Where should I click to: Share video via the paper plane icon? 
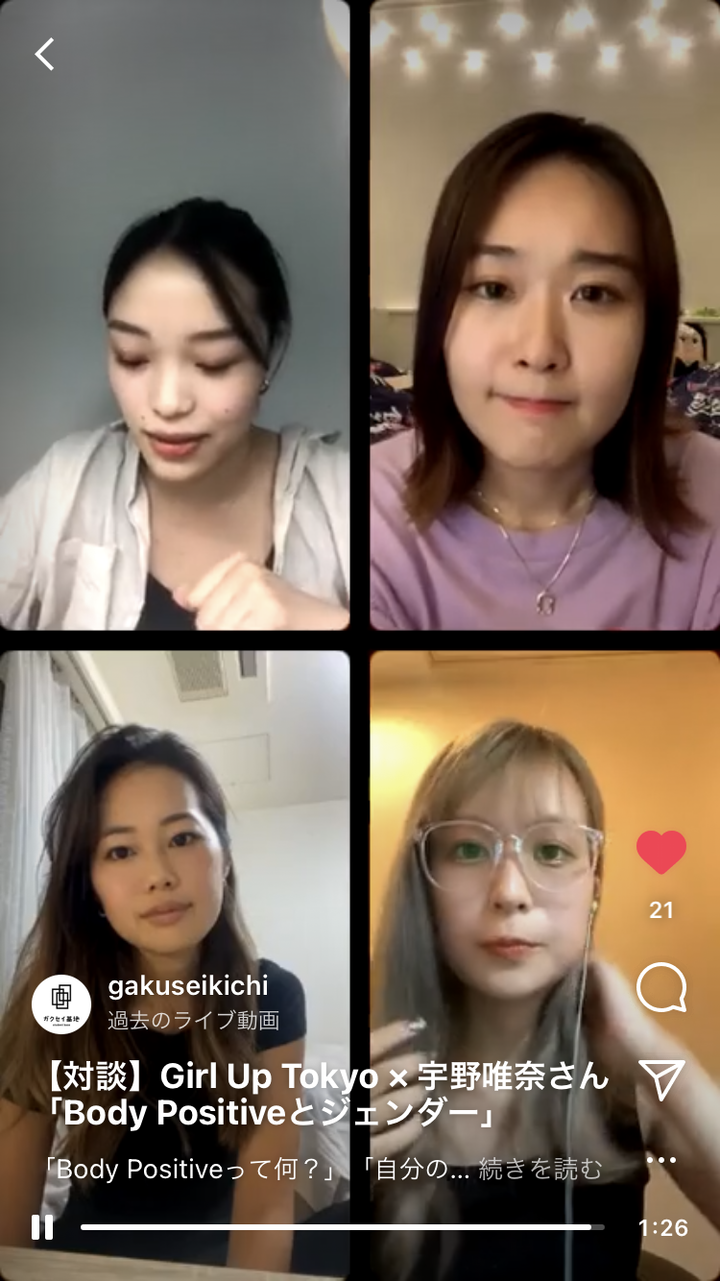661,1080
